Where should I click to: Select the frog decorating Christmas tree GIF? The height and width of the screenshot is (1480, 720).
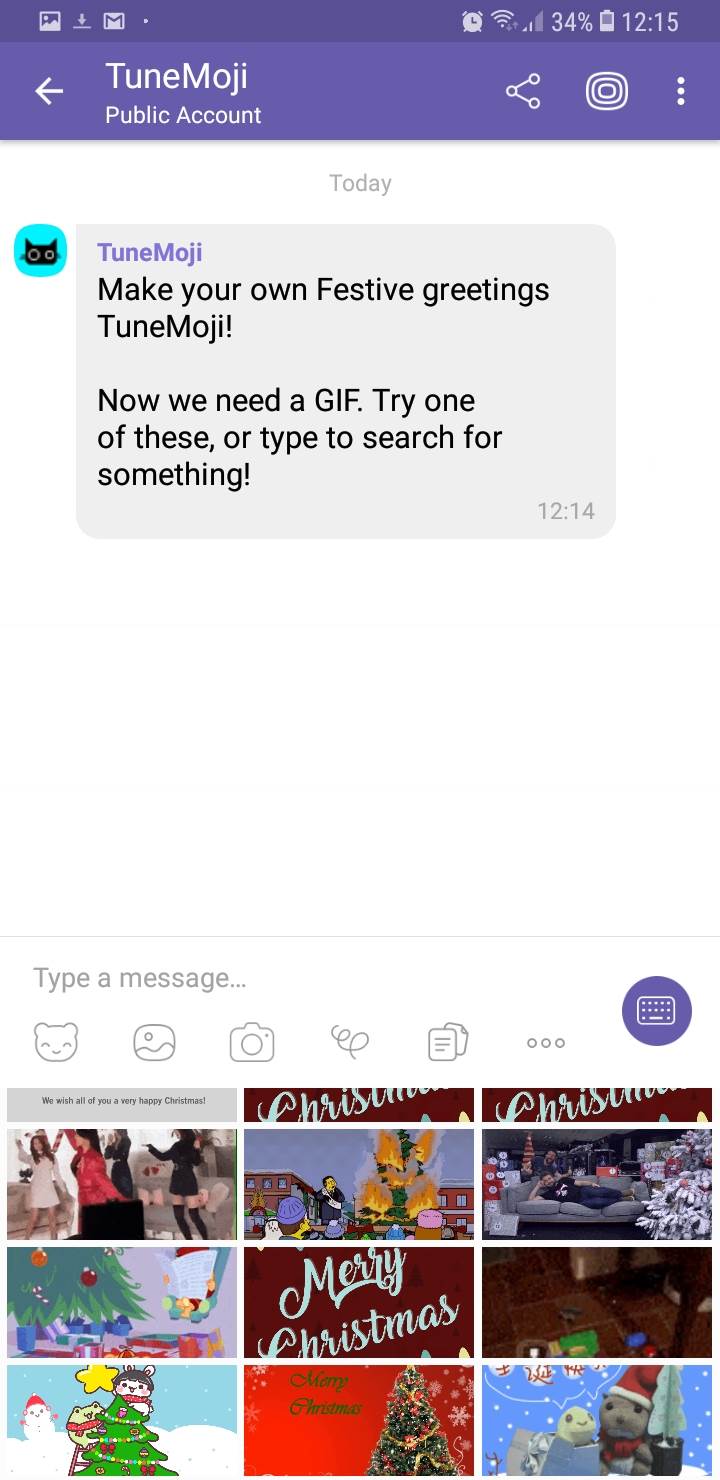point(122,1420)
